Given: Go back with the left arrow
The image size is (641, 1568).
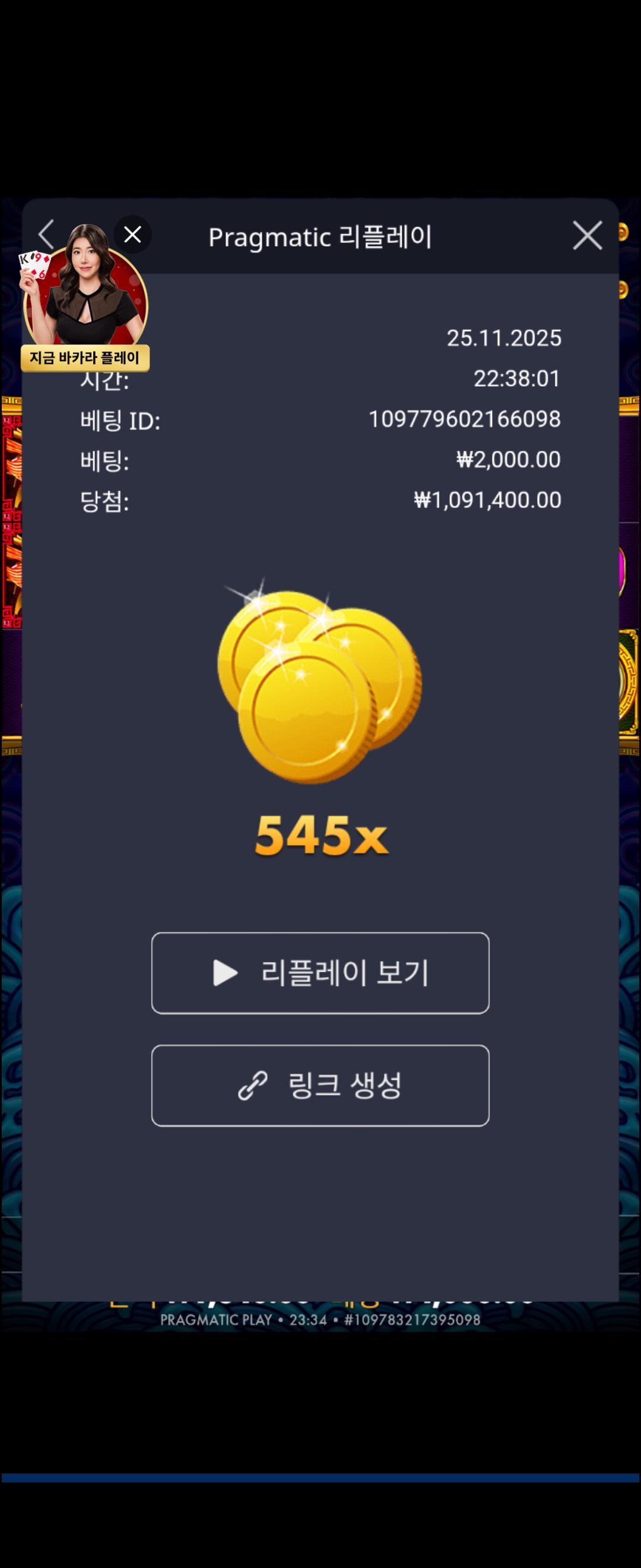Looking at the screenshot, I should (46, 235).
